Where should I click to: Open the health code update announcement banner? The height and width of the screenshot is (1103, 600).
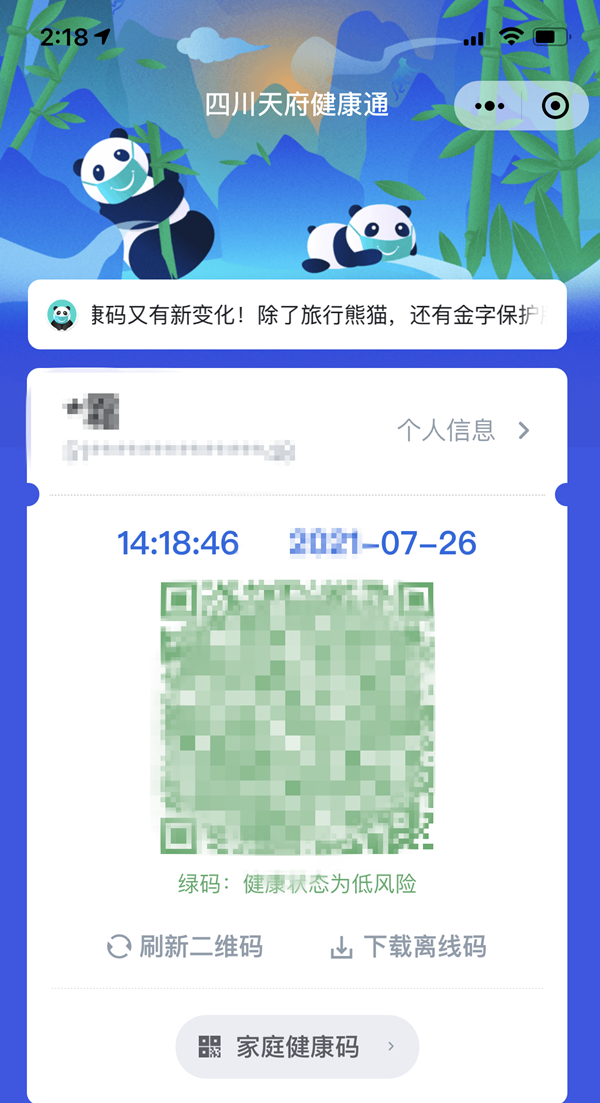tap(298, 315)
